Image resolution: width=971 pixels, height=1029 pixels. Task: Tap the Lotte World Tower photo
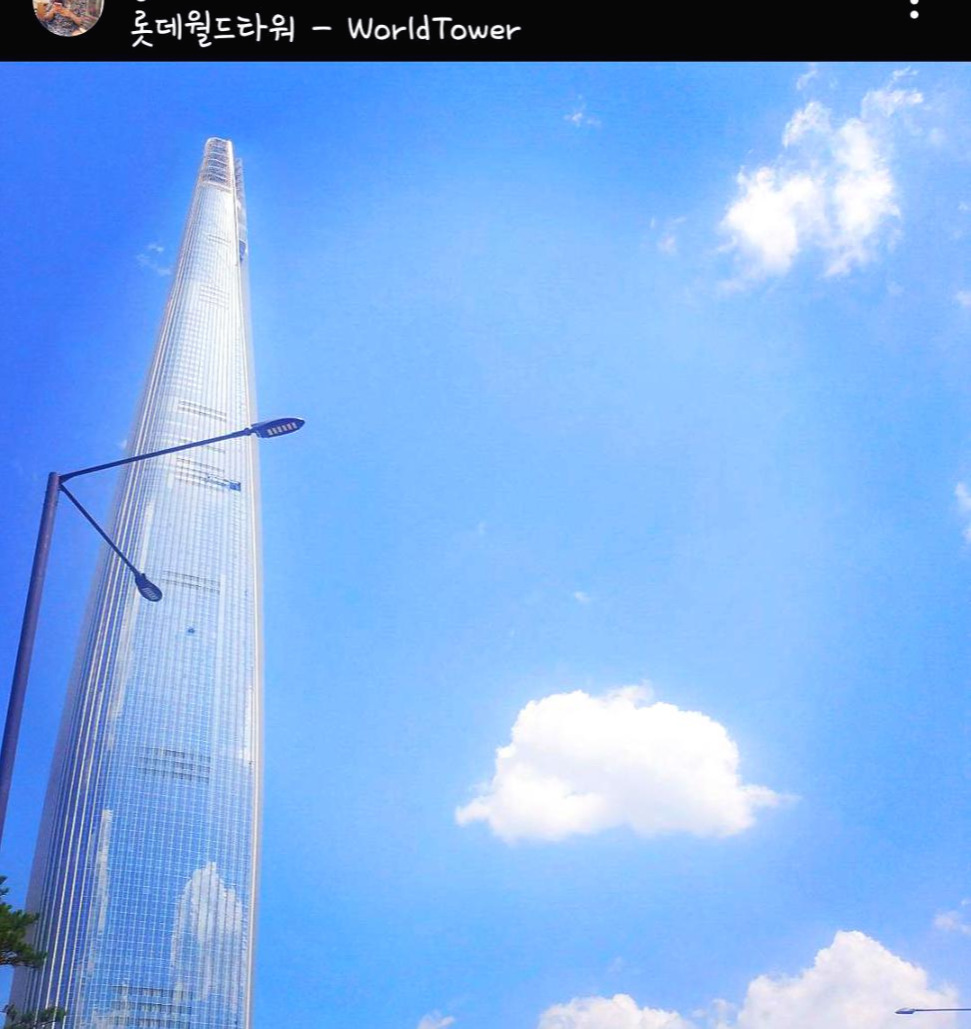[485, 545]
